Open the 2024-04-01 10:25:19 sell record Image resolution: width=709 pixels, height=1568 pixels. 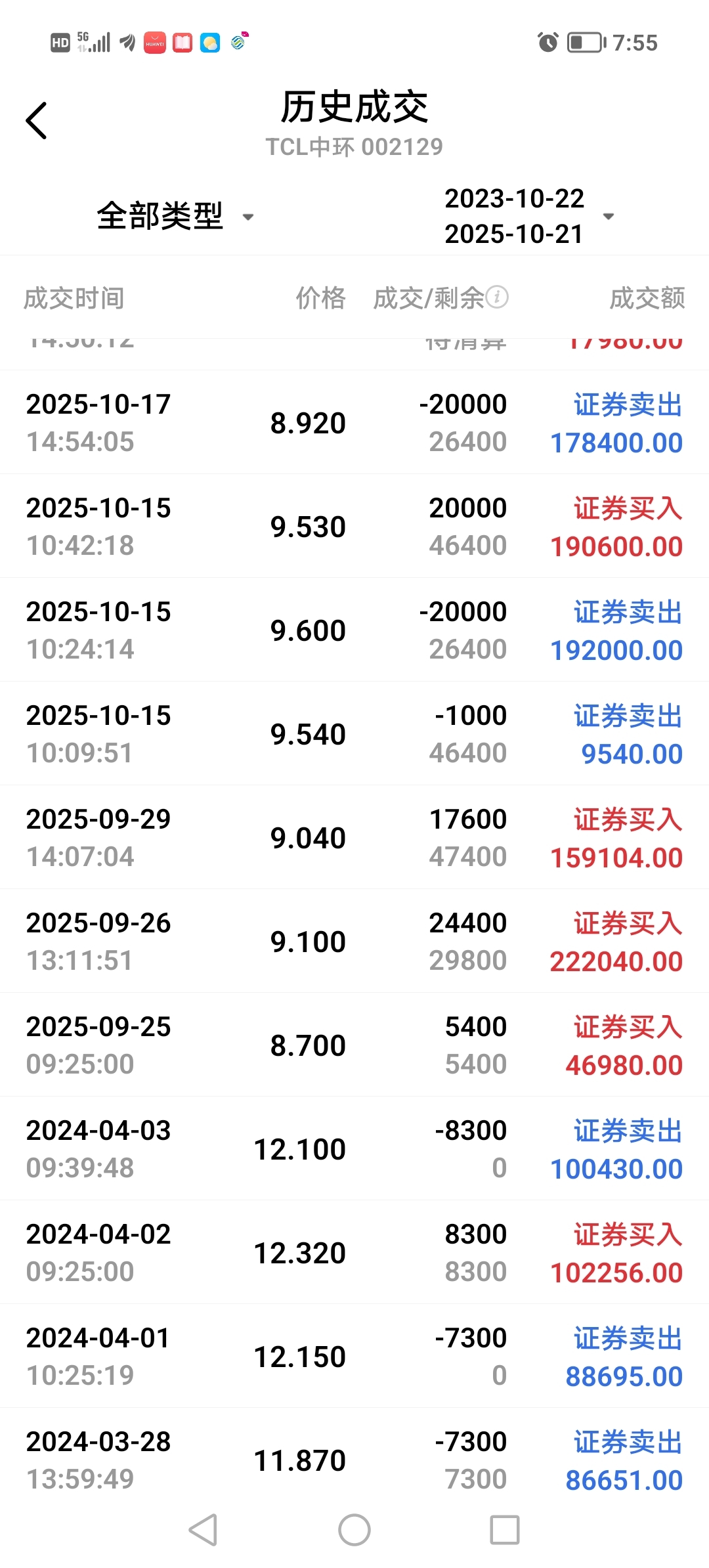click(354, 1356)
